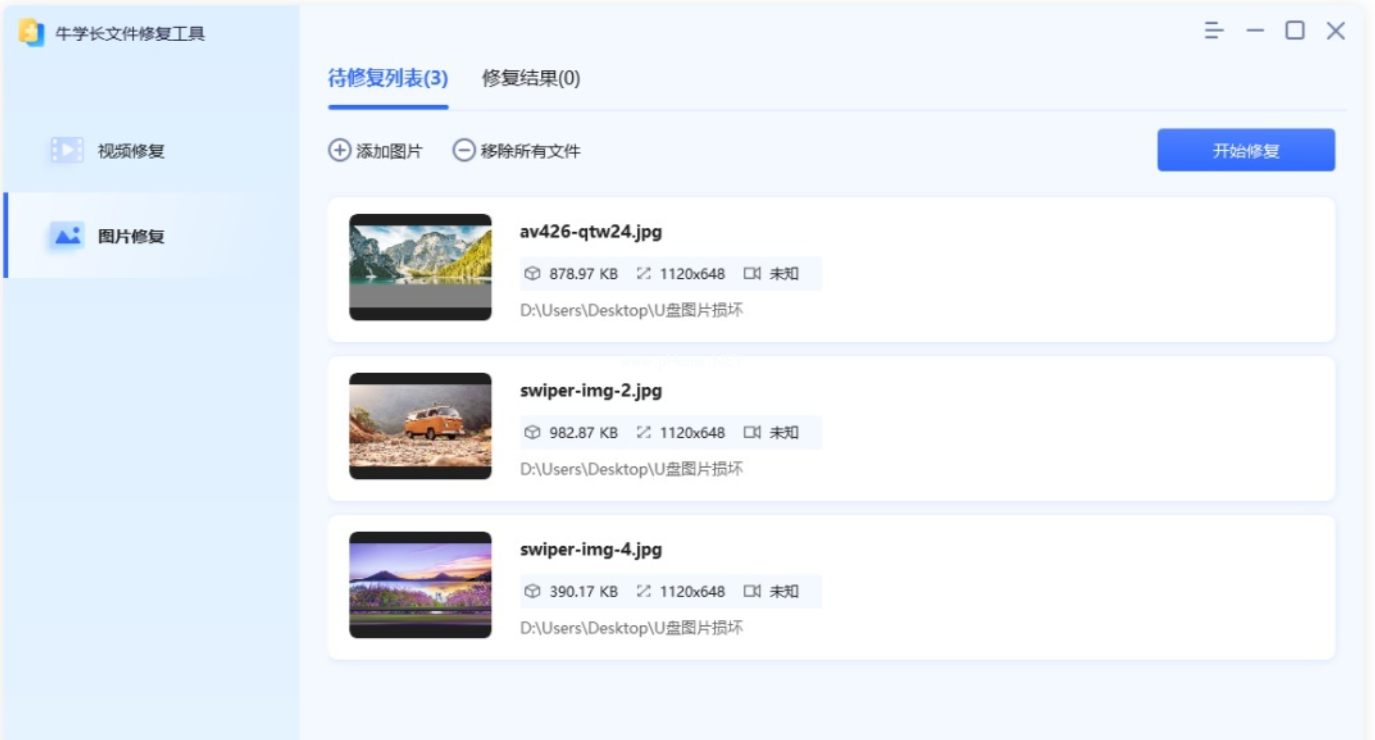Switch to the 修复结果 tab
Image resolution: width=1375 pixels, height=740 pixels.
[x=531, y=78]
